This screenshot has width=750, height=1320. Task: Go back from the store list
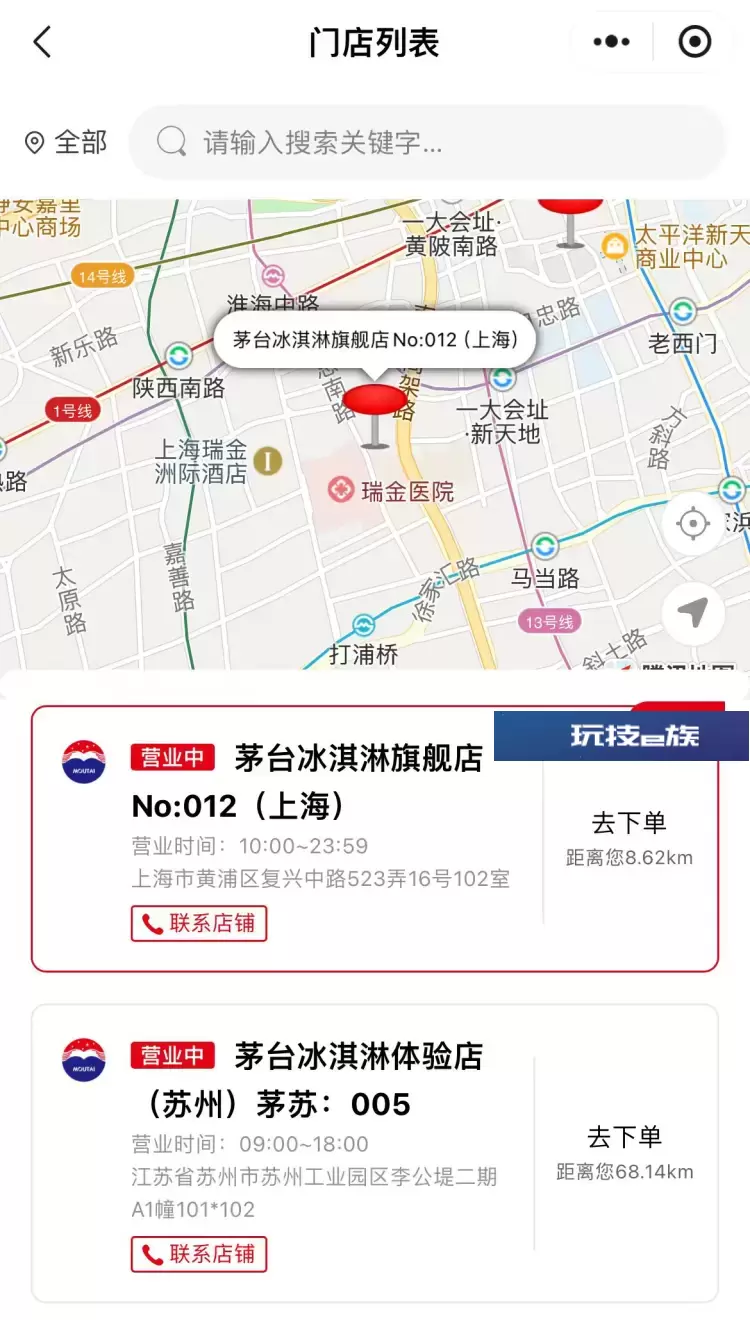[x=41, y=42]
